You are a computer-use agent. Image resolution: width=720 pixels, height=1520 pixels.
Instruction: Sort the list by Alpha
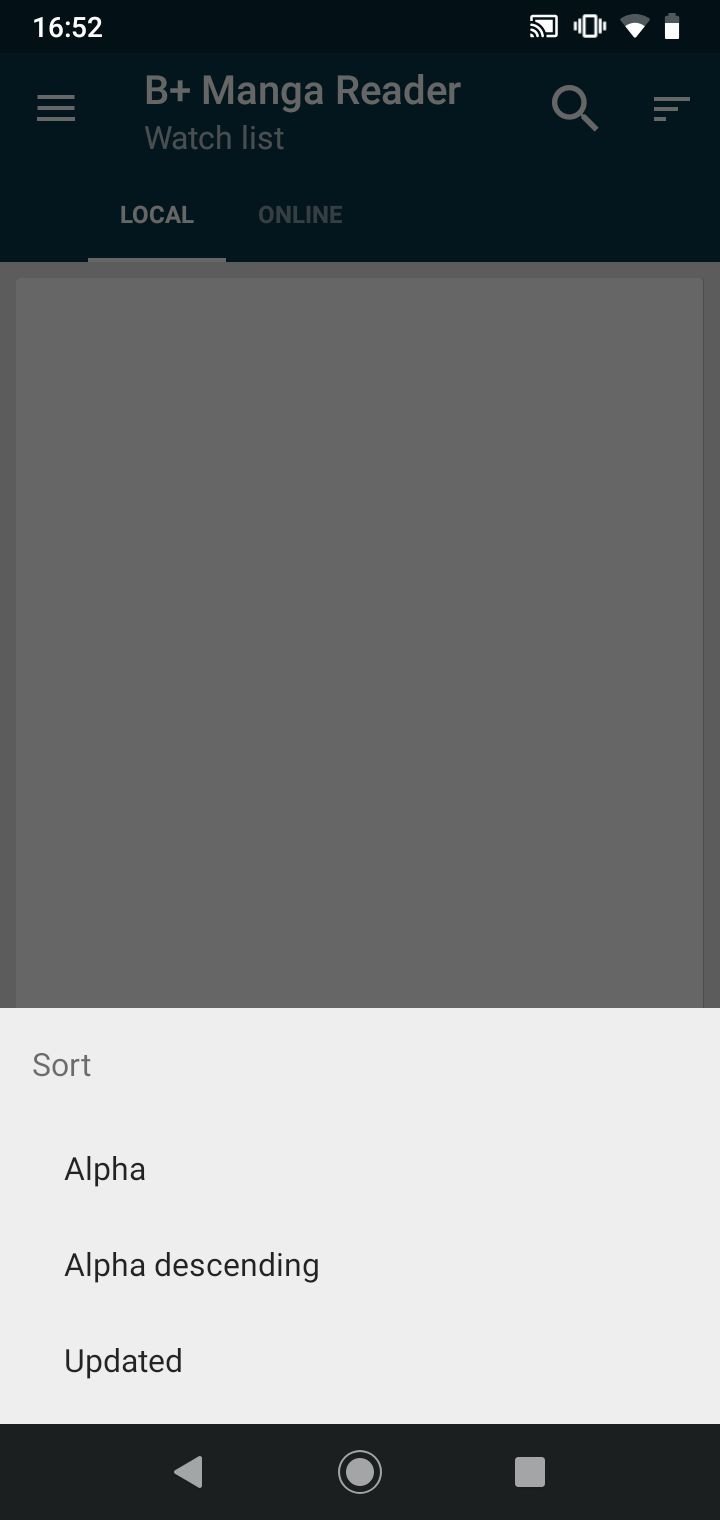[360, 1169]
